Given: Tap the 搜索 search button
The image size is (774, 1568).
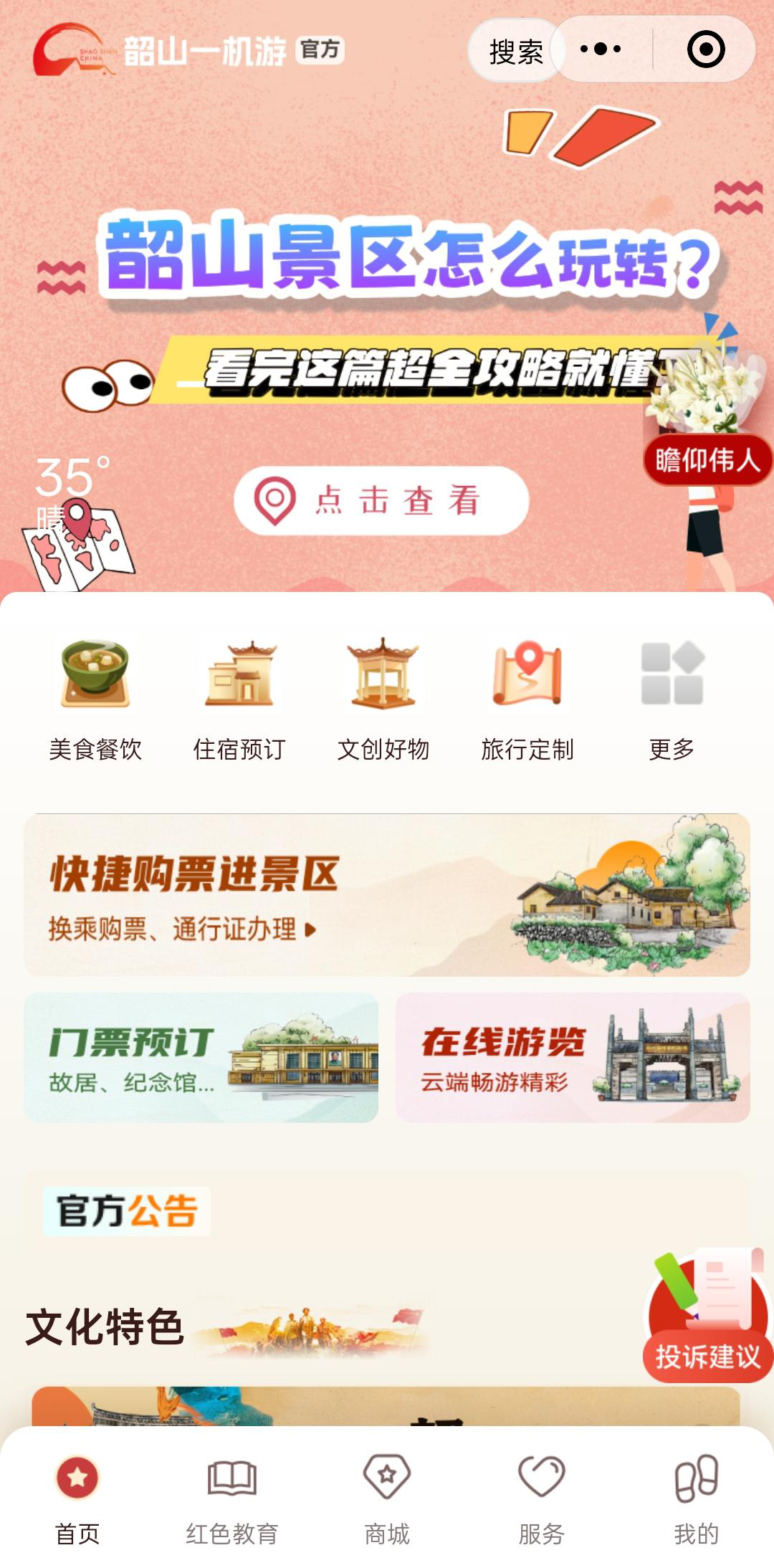Looking at the screenshot, I should (x=515, y=51).
